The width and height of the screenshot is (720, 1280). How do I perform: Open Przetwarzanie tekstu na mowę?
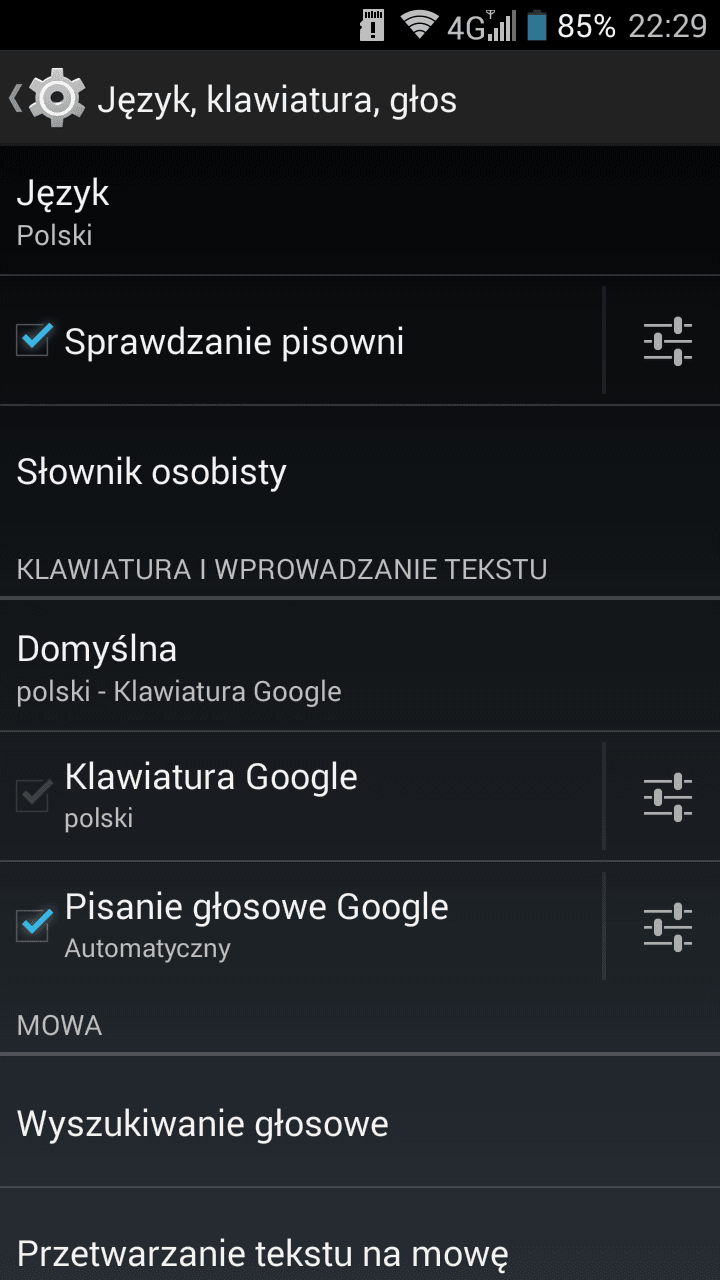tap(360, 1250)
